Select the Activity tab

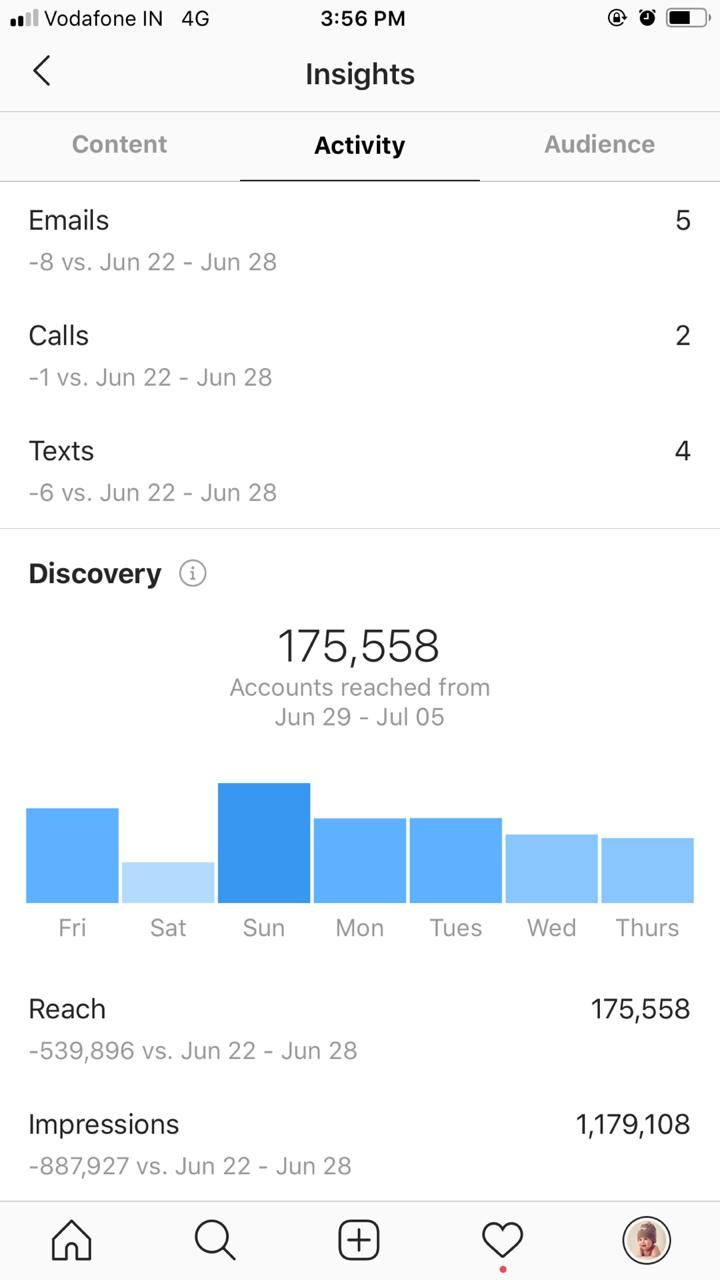point(360,146)
